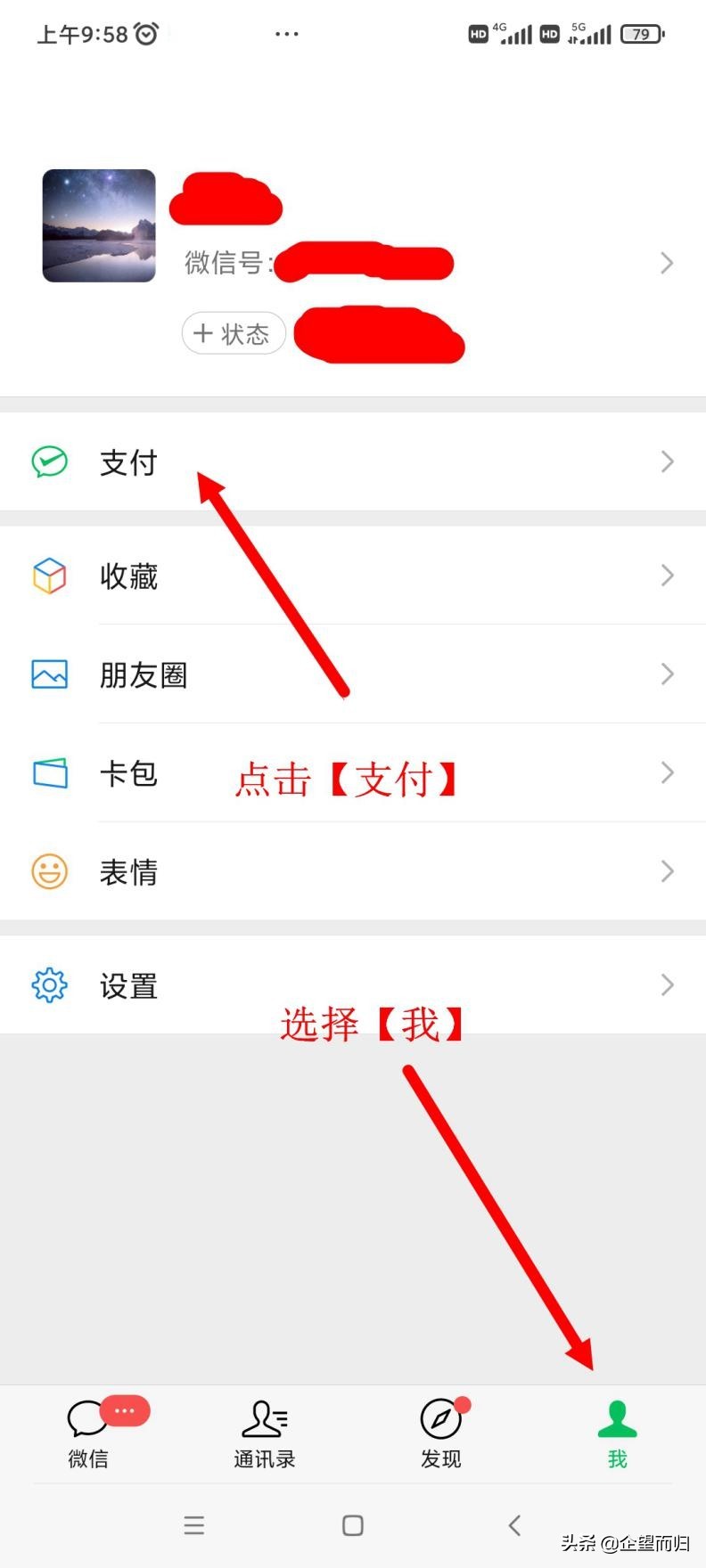The width and height of the screenshot is (706, 1568).
Task: Open Moments (朋友圈) photo icon
Action: coord(49,674)
